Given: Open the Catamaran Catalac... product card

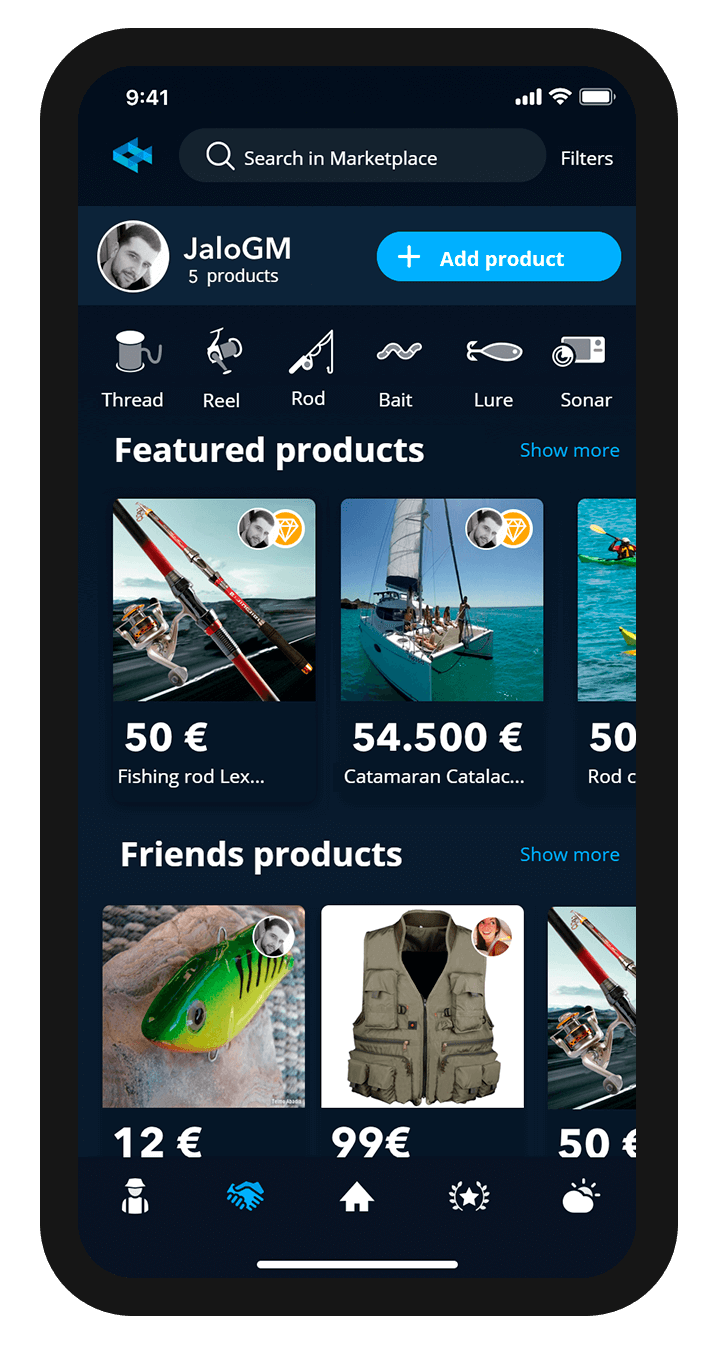Looking at the screenshot, I should tap(442, 648).
